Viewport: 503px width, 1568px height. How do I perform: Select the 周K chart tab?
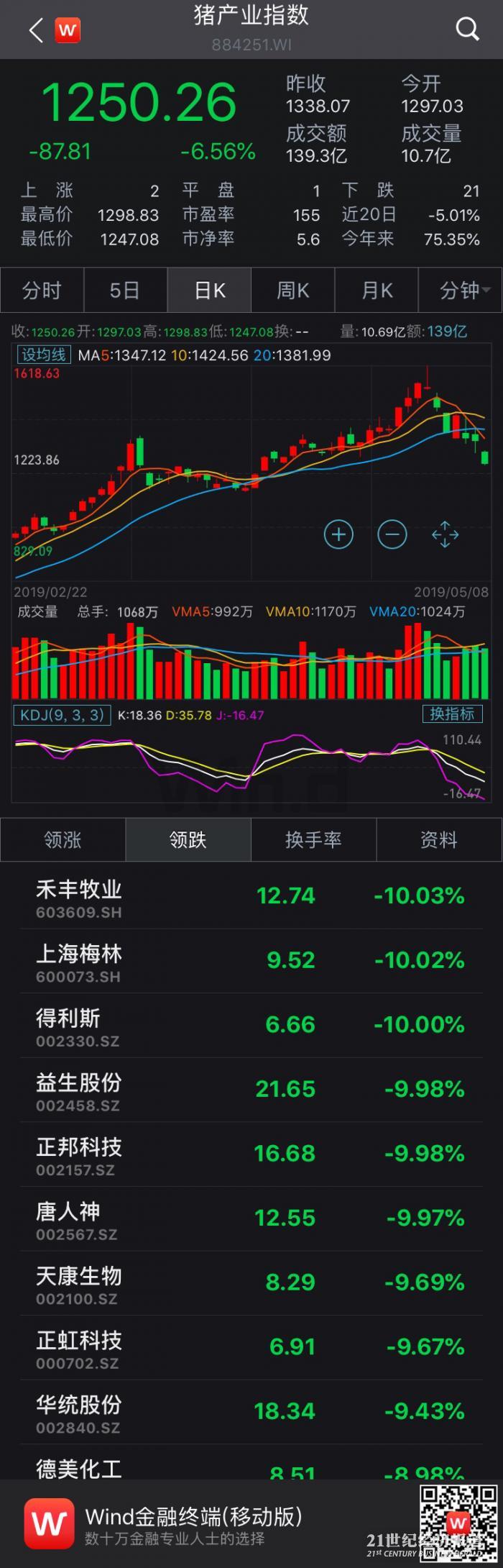(292, 291)
